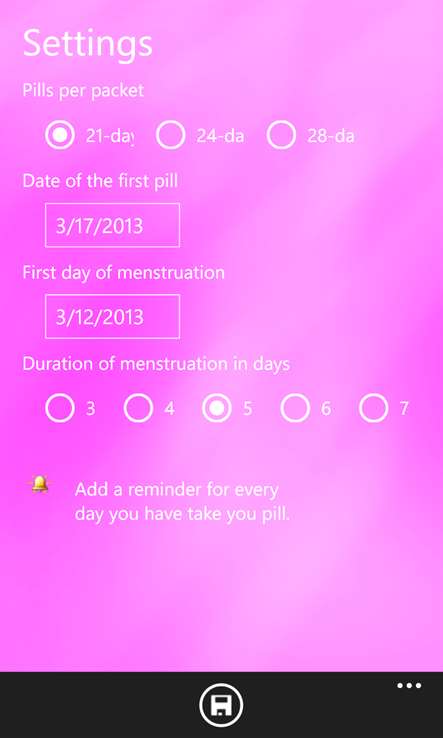Open the three-dot overflow menu
443x738 pixels.
(409, 685)
